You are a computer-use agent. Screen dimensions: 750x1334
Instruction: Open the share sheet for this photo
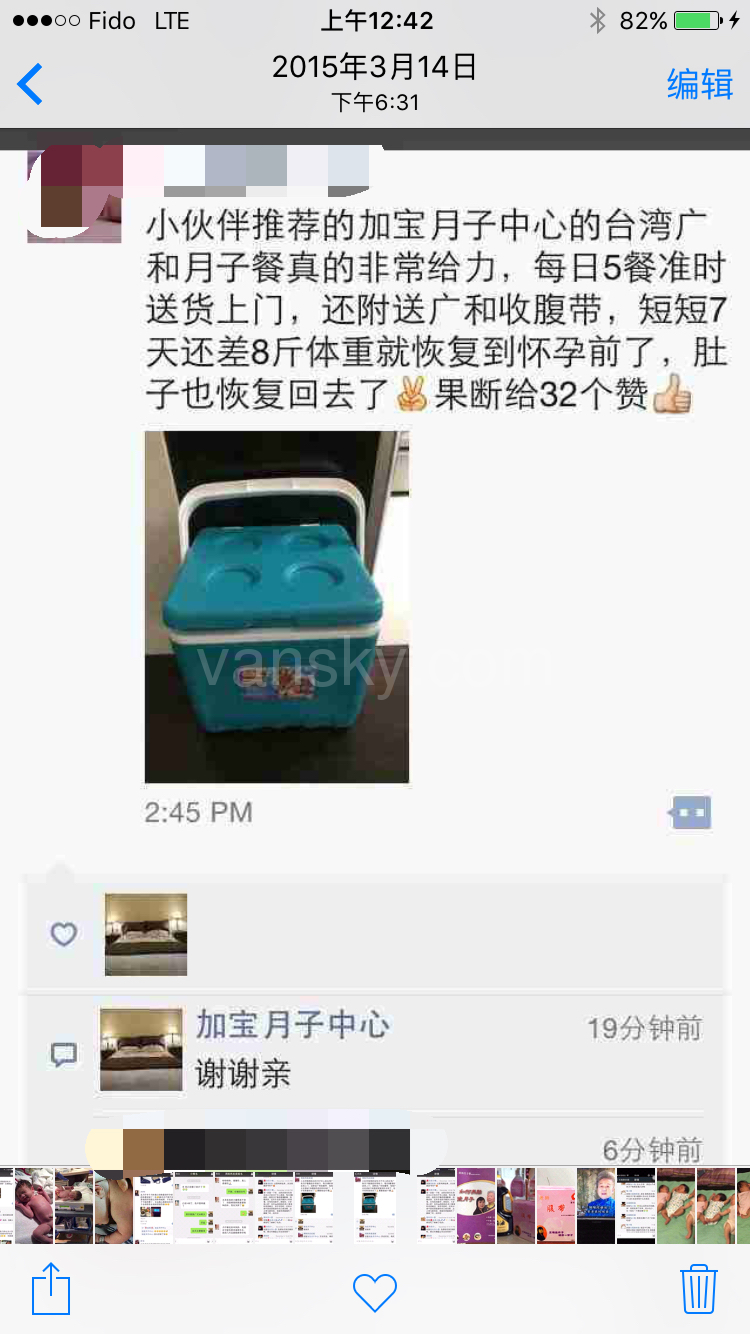pyautogui.click(x=51, y=1288)
